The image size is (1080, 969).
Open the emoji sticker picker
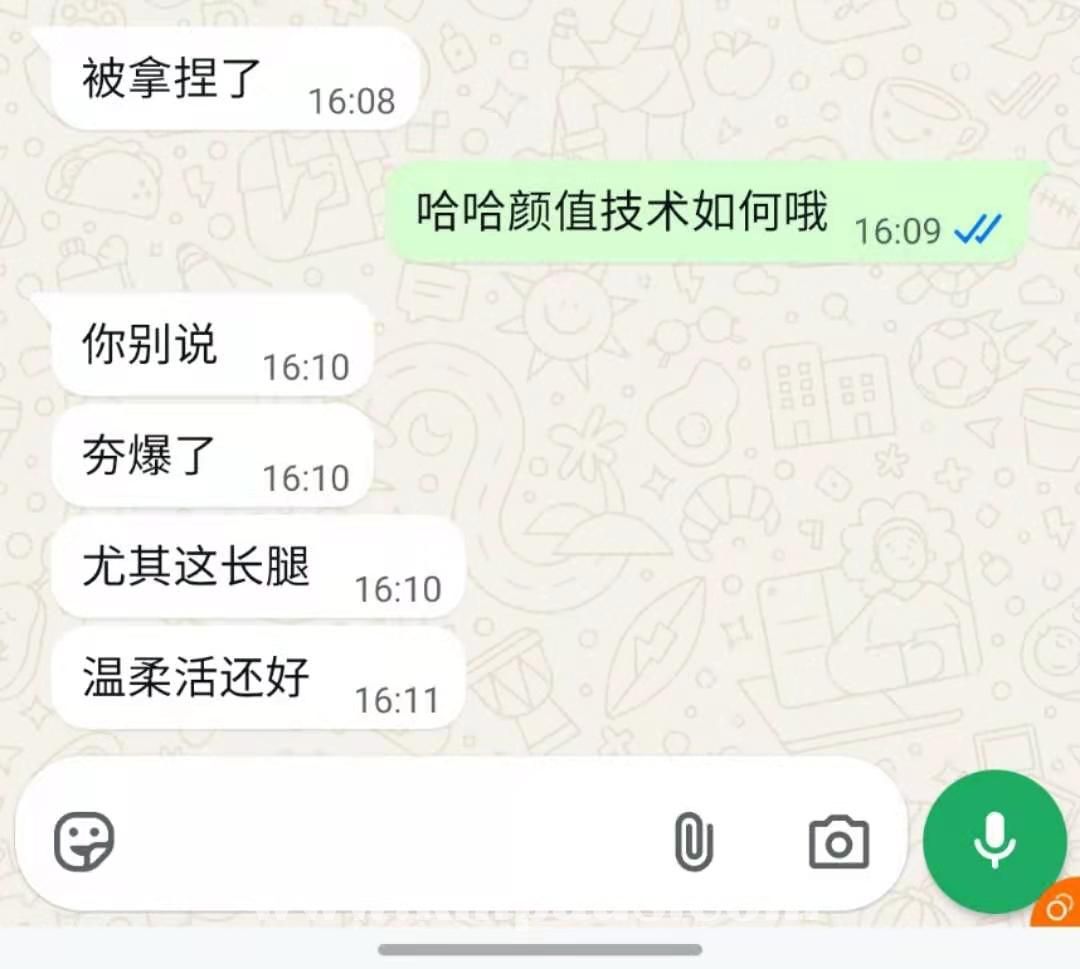84,841
